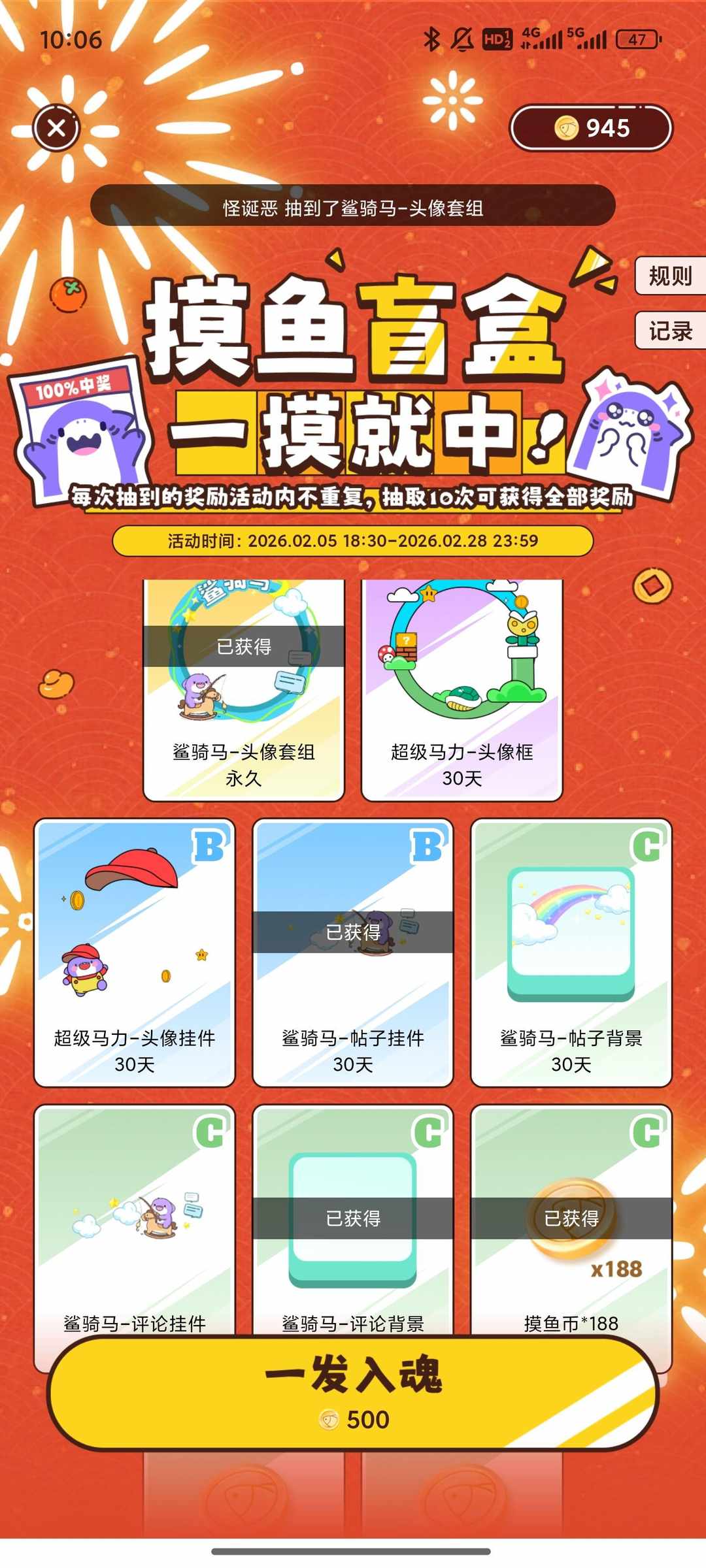The height and width of the screenshot is (1568, 706).
Task: Close the blind box activity page
Action: [58, 129]
